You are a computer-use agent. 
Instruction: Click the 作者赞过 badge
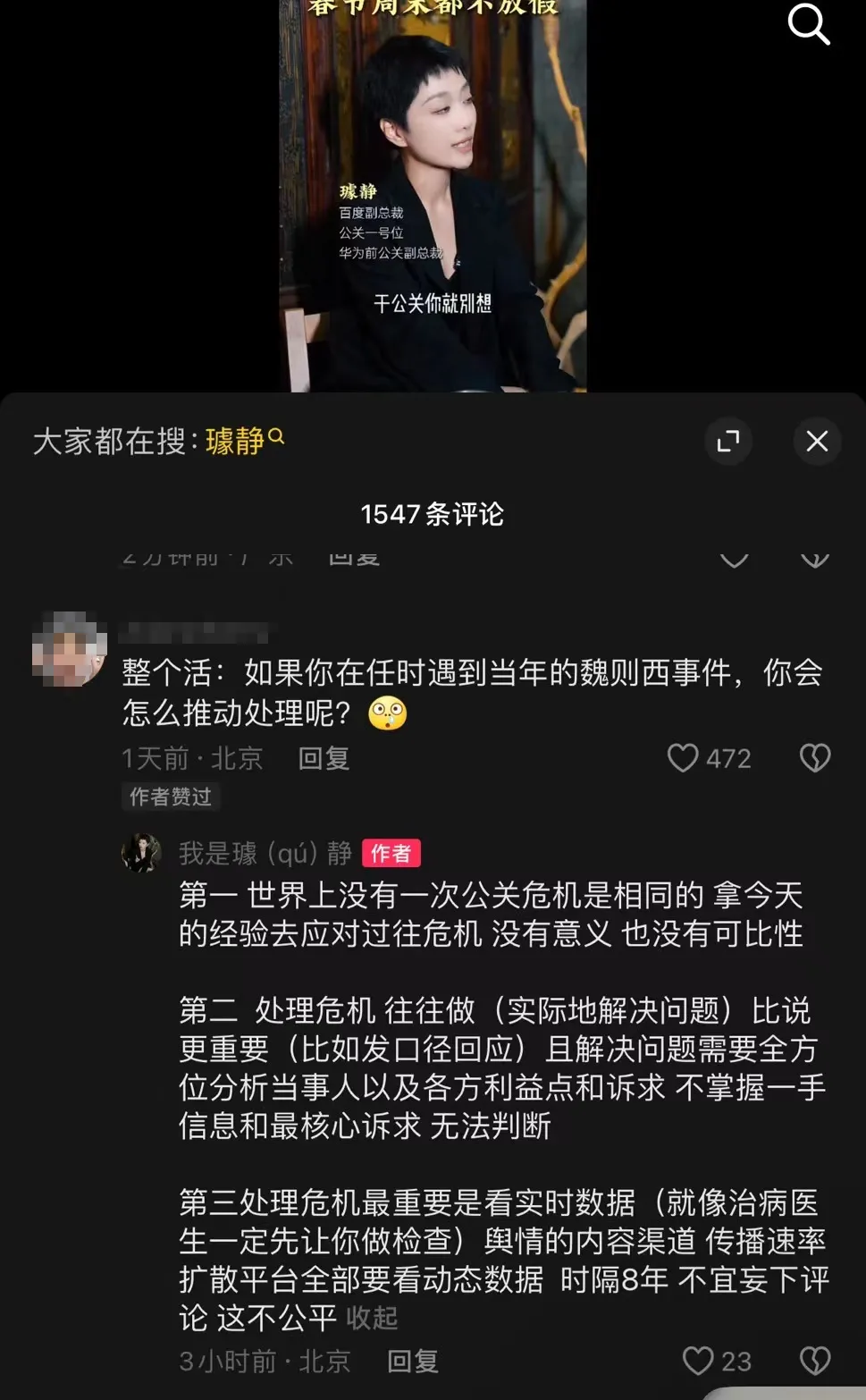coord(169,797)
